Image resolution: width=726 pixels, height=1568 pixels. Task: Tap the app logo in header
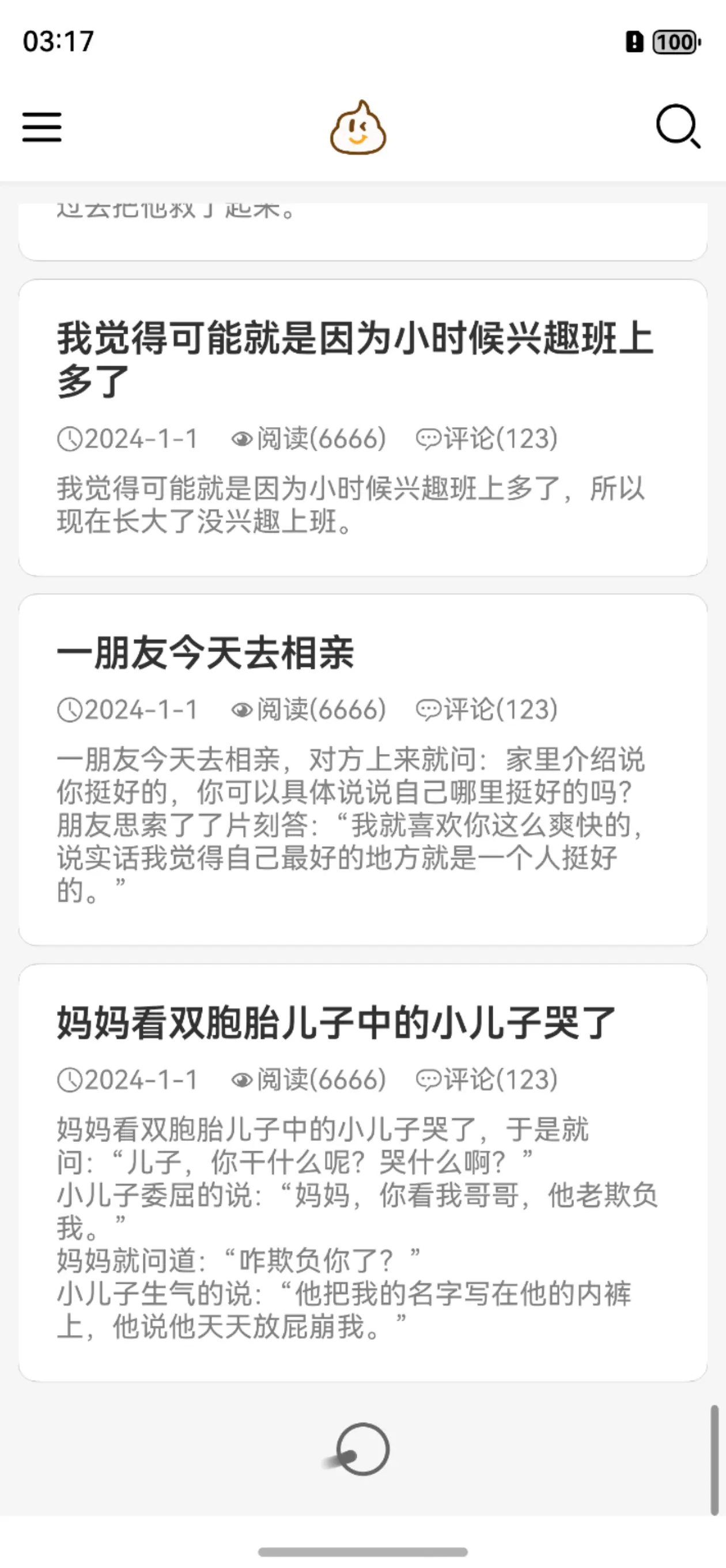358,128
